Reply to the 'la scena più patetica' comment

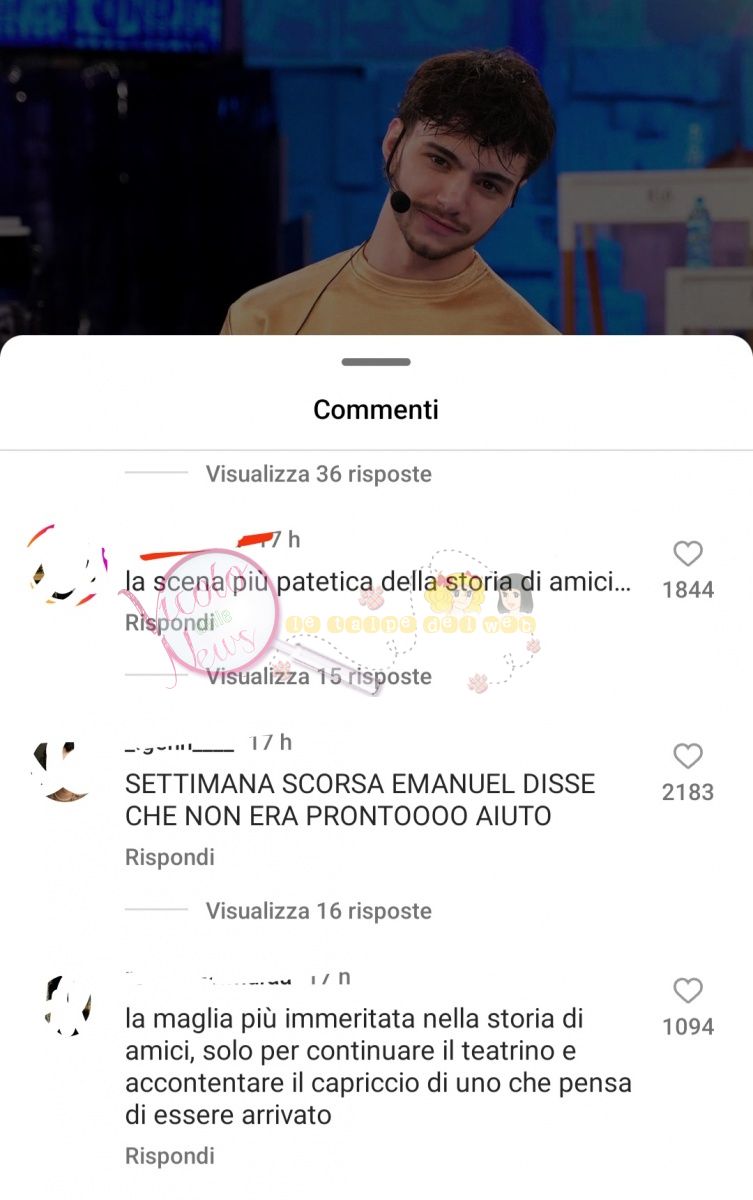169,622
